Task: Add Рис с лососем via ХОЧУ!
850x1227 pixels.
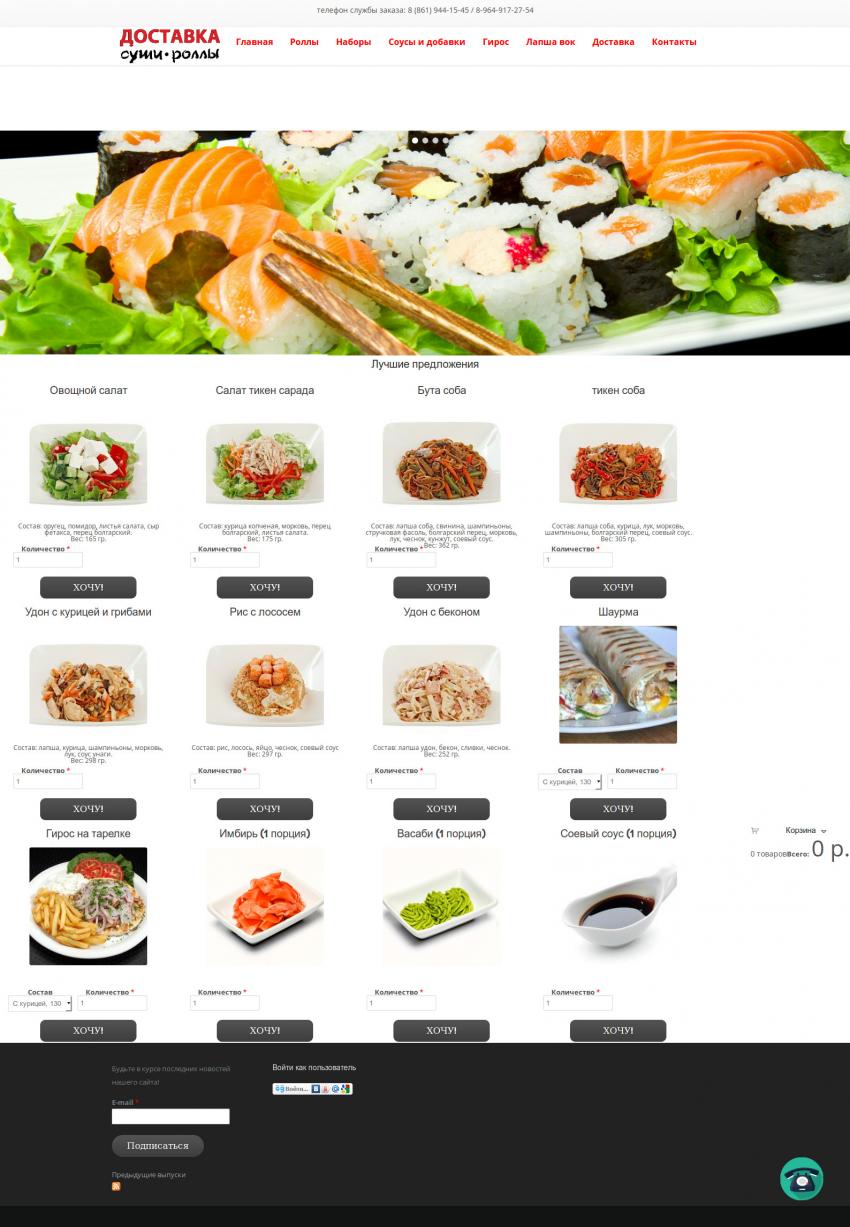Action: pos(264,809)
